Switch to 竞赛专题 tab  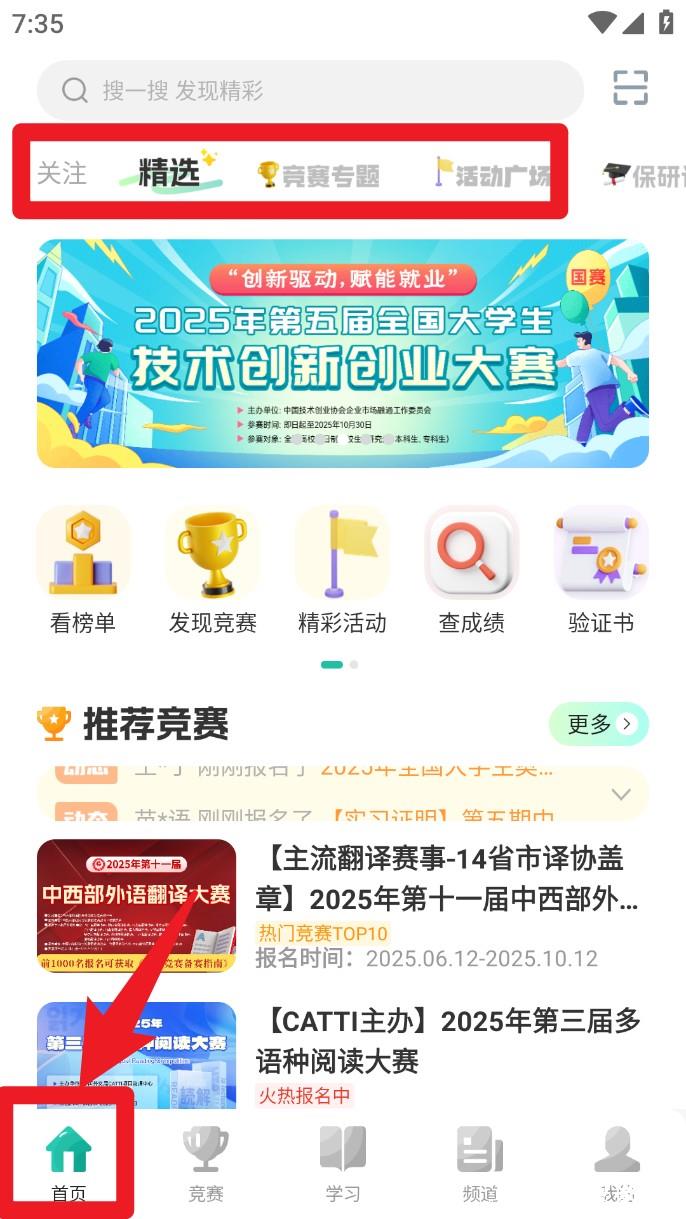(318, 175)
